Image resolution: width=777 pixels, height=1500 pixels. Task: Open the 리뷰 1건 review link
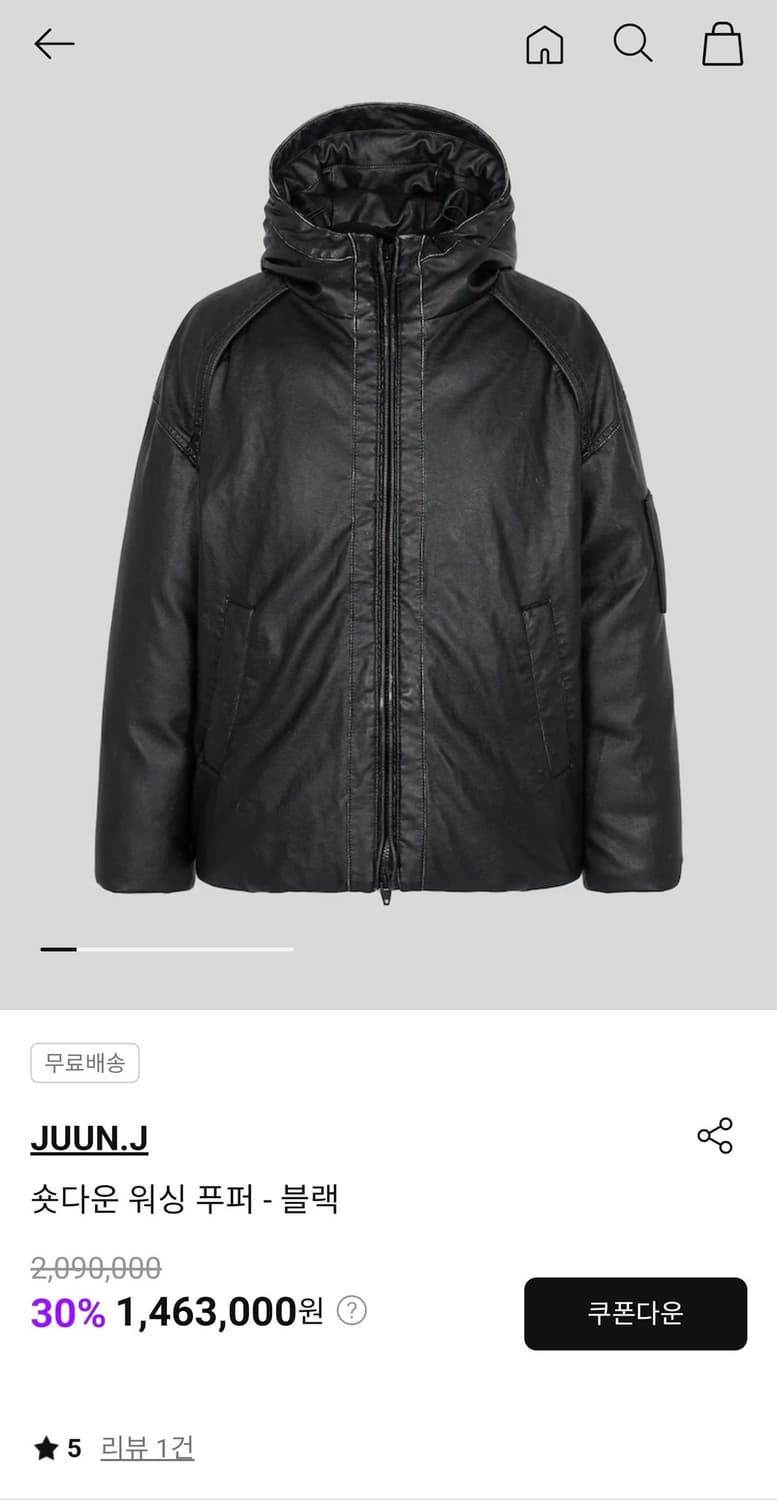point(146,1447)
